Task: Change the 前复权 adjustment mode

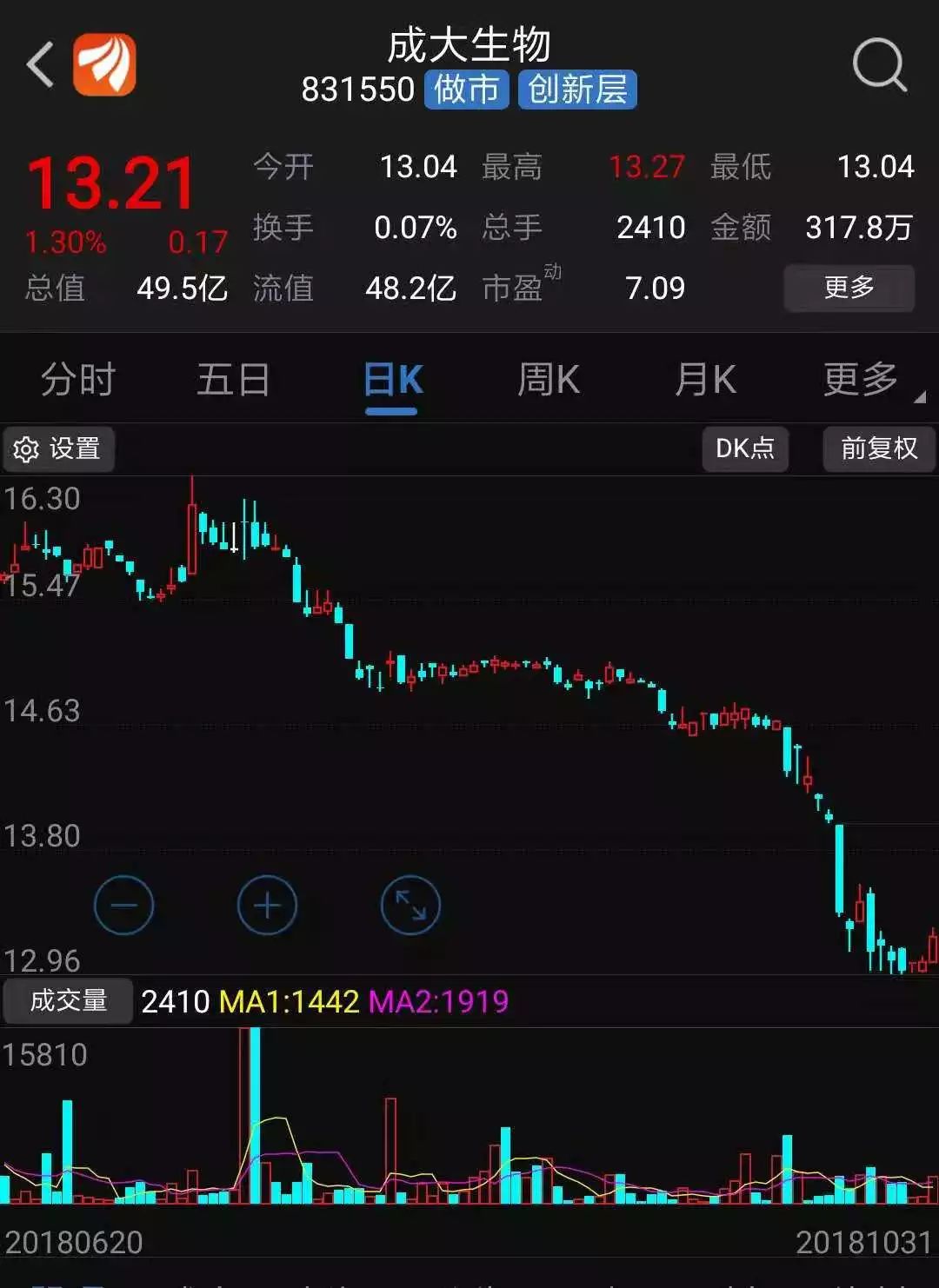Action: tap(878, 448)
